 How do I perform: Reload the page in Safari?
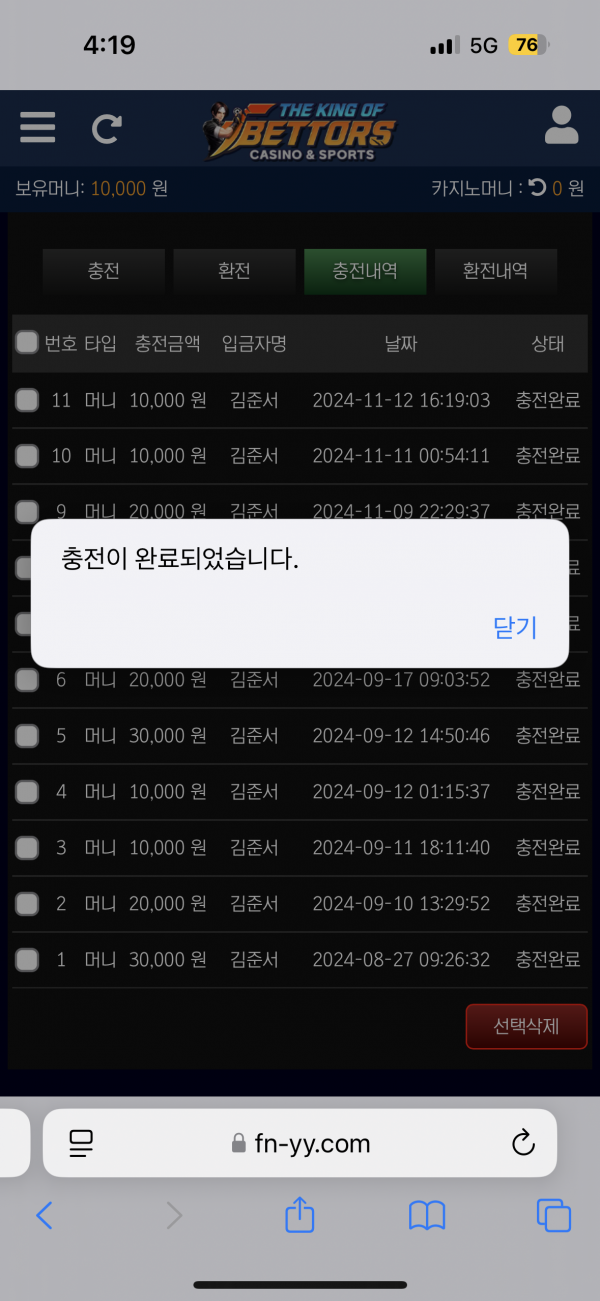coord(523,1143)
